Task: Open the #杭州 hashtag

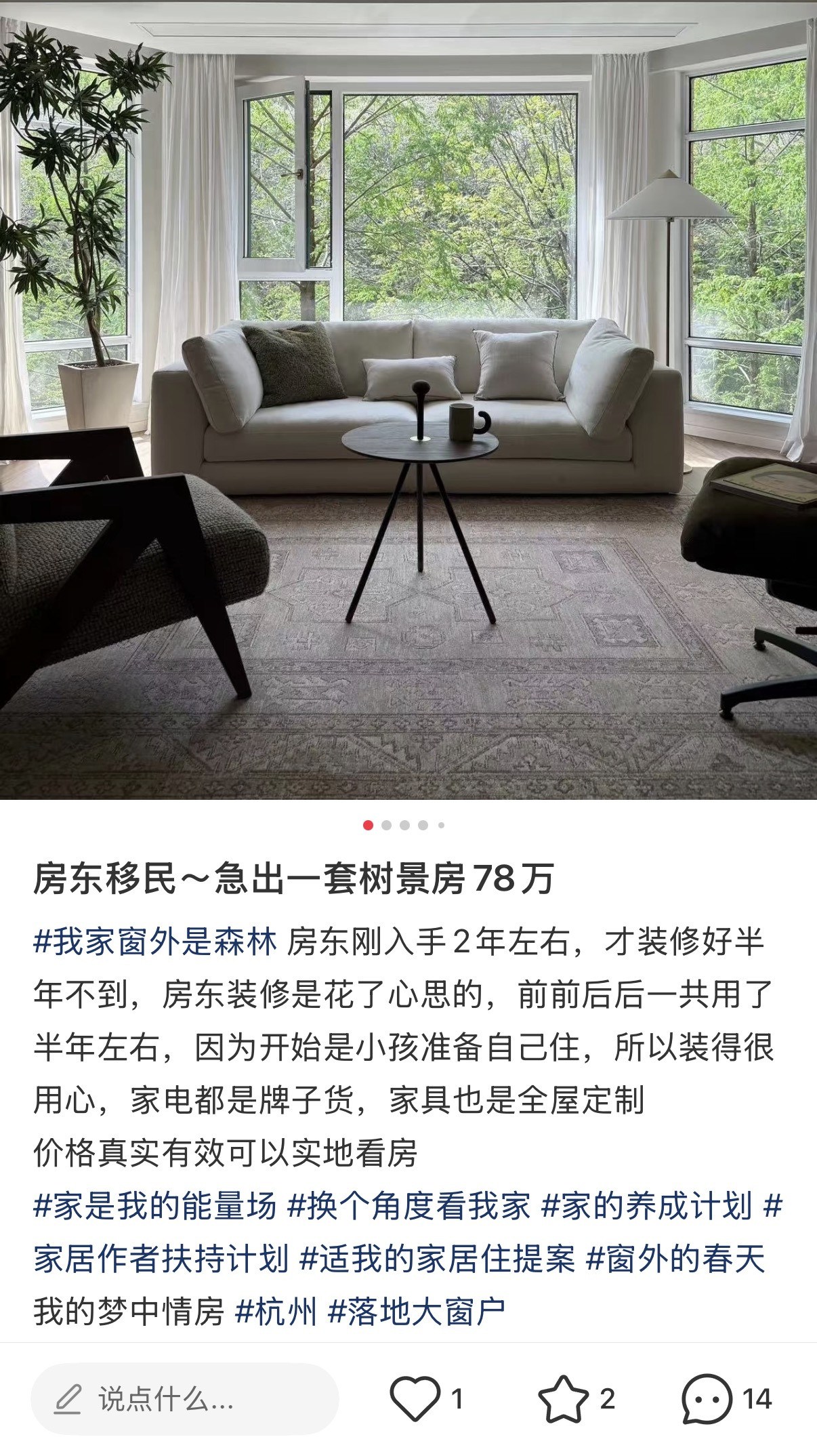Action: (x=276, y=1312)
